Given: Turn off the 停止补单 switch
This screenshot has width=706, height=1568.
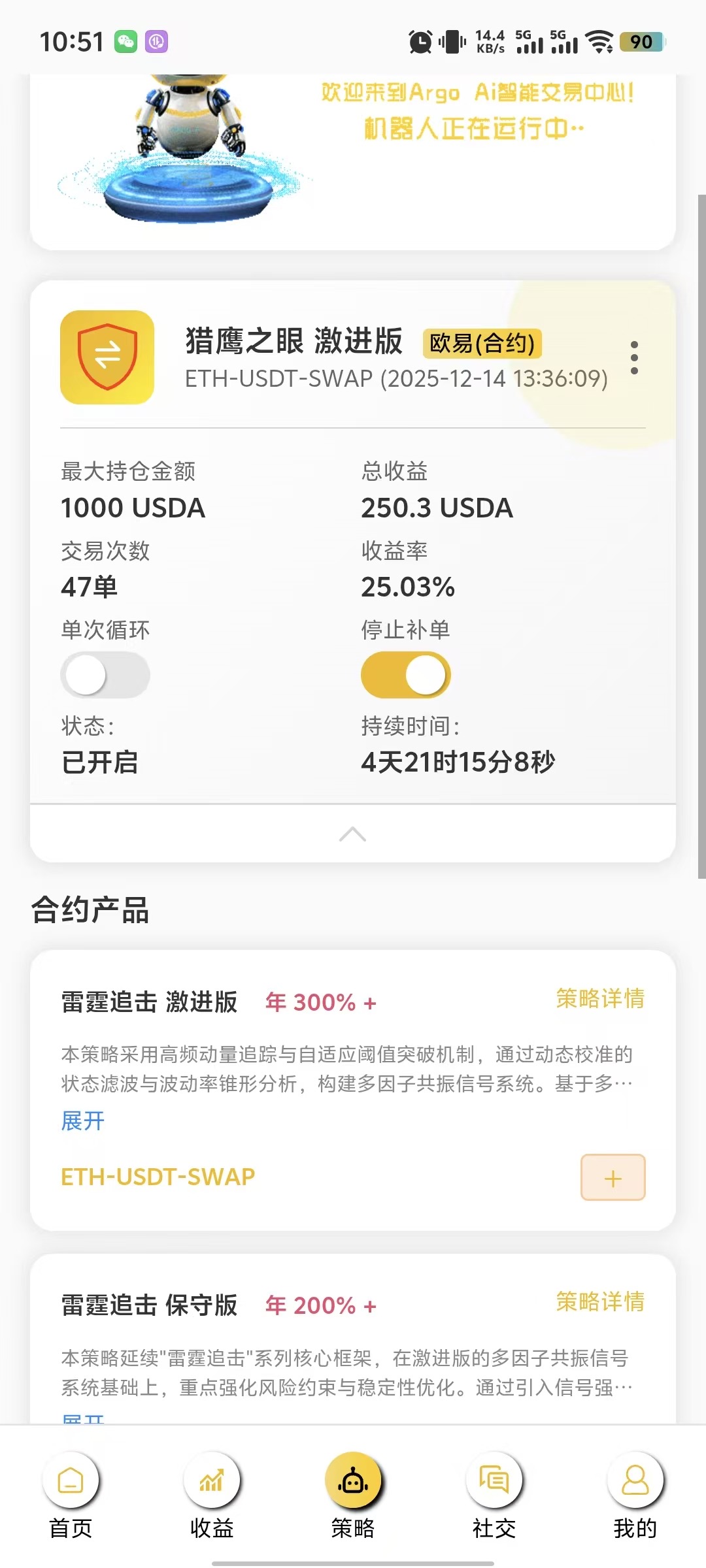Looking at the screenshot, I should pos(406,675).
